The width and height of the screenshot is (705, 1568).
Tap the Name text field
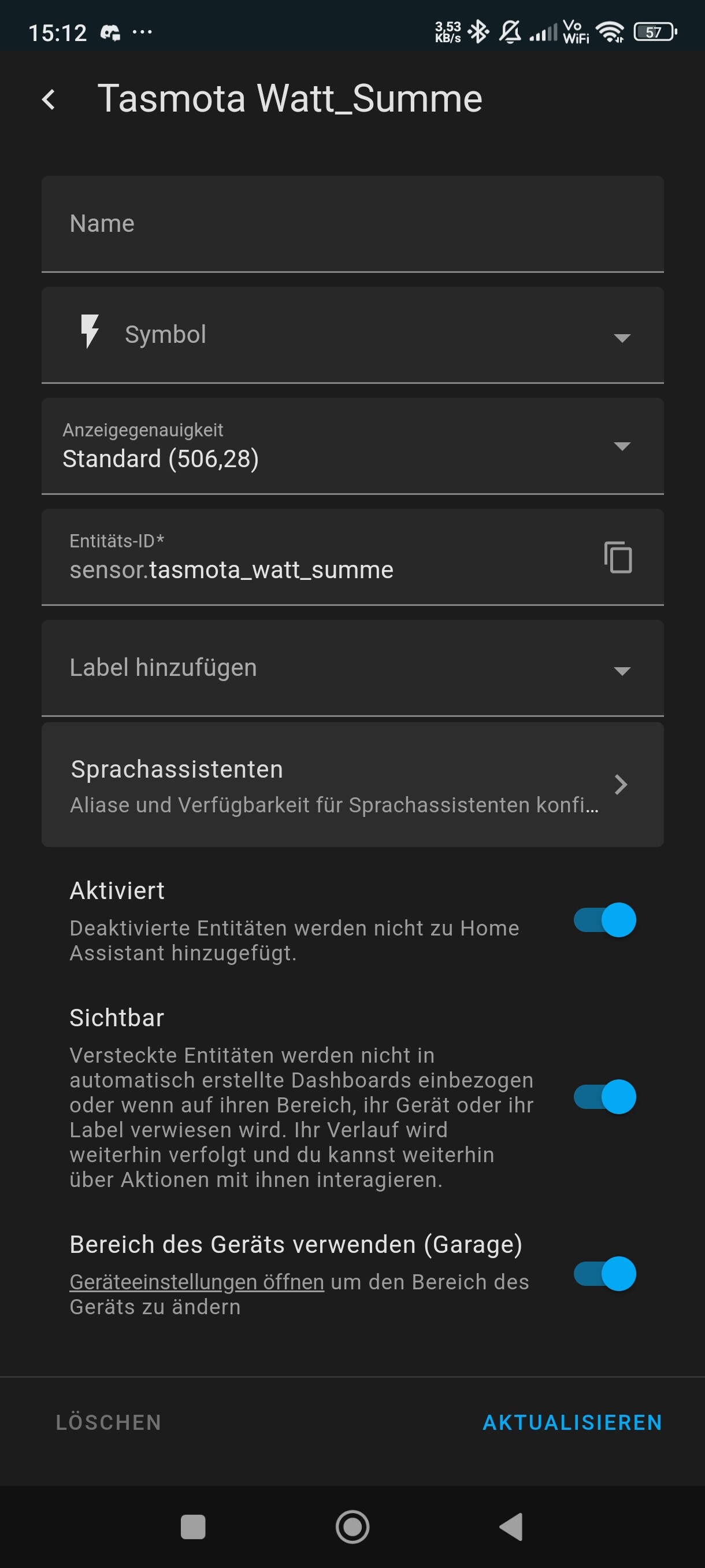point(351,224)
